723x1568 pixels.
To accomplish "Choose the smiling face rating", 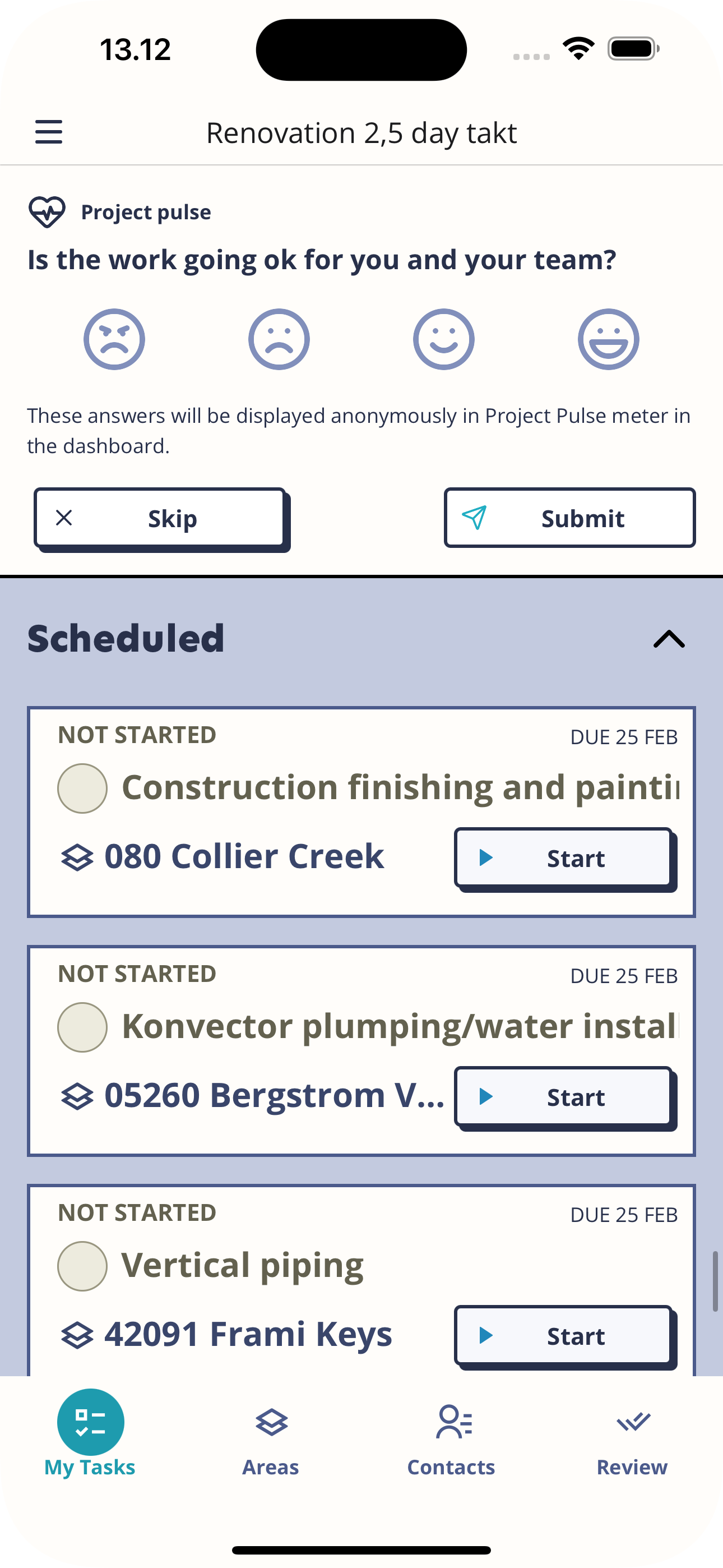I will point(444,339).
